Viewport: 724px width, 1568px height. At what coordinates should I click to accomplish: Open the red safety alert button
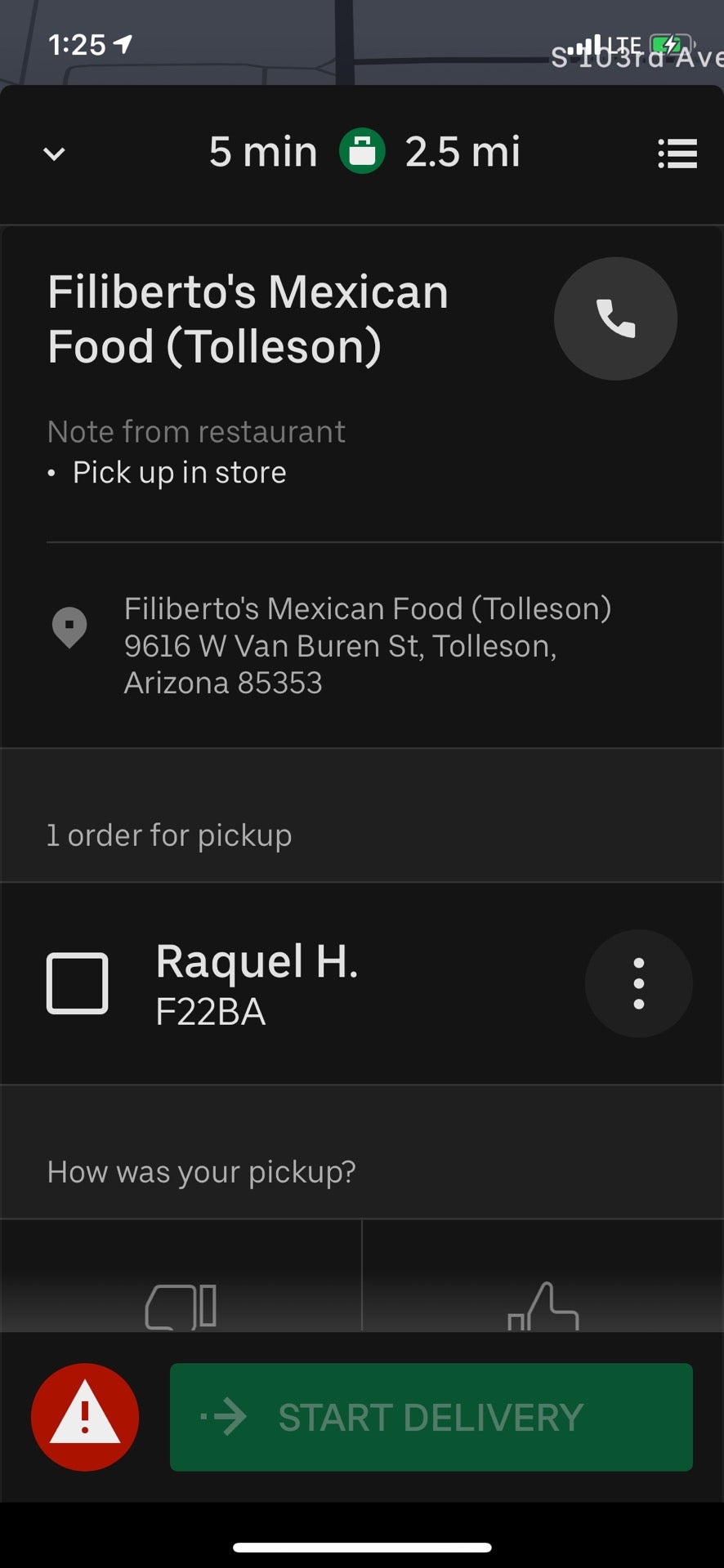(85, 1417)
